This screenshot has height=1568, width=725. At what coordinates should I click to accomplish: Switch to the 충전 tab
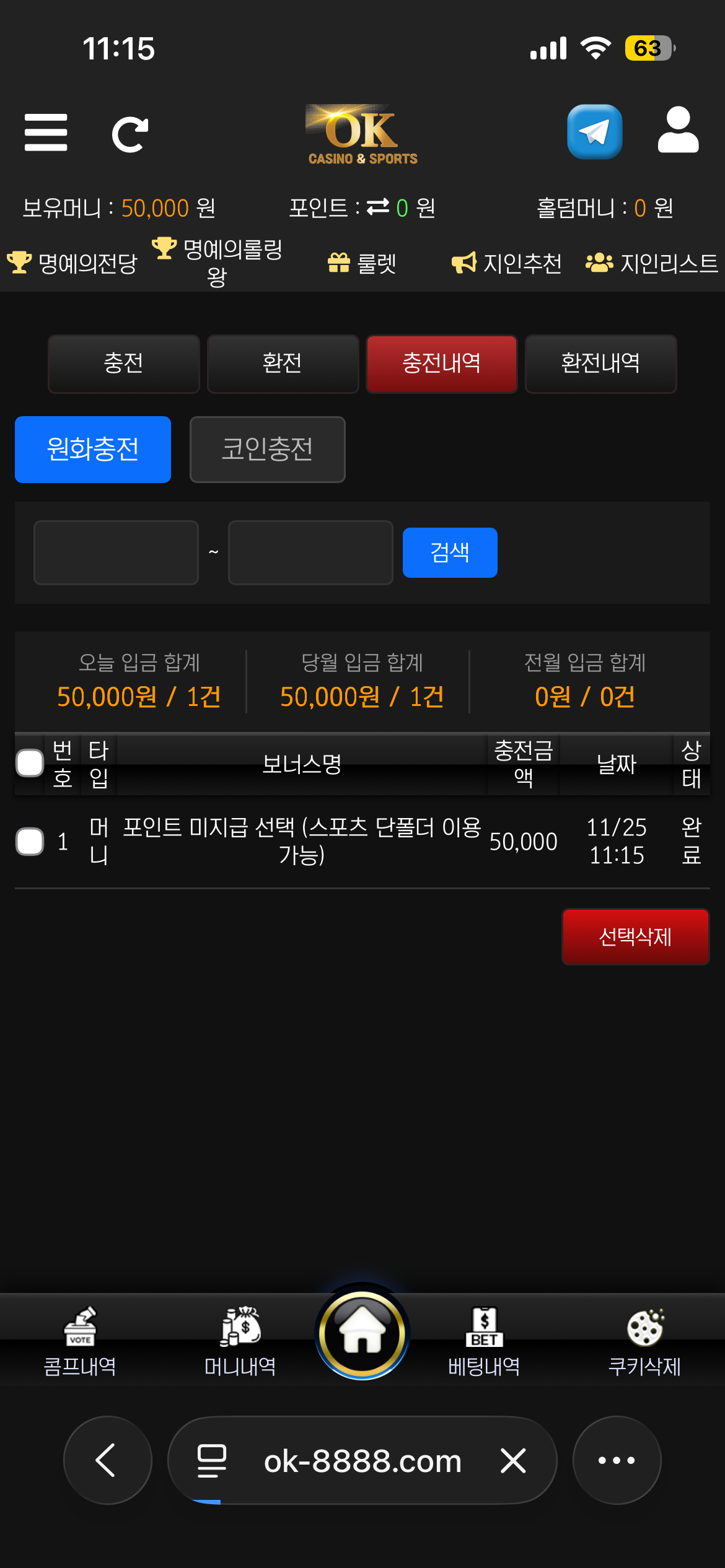coord(124,364)
